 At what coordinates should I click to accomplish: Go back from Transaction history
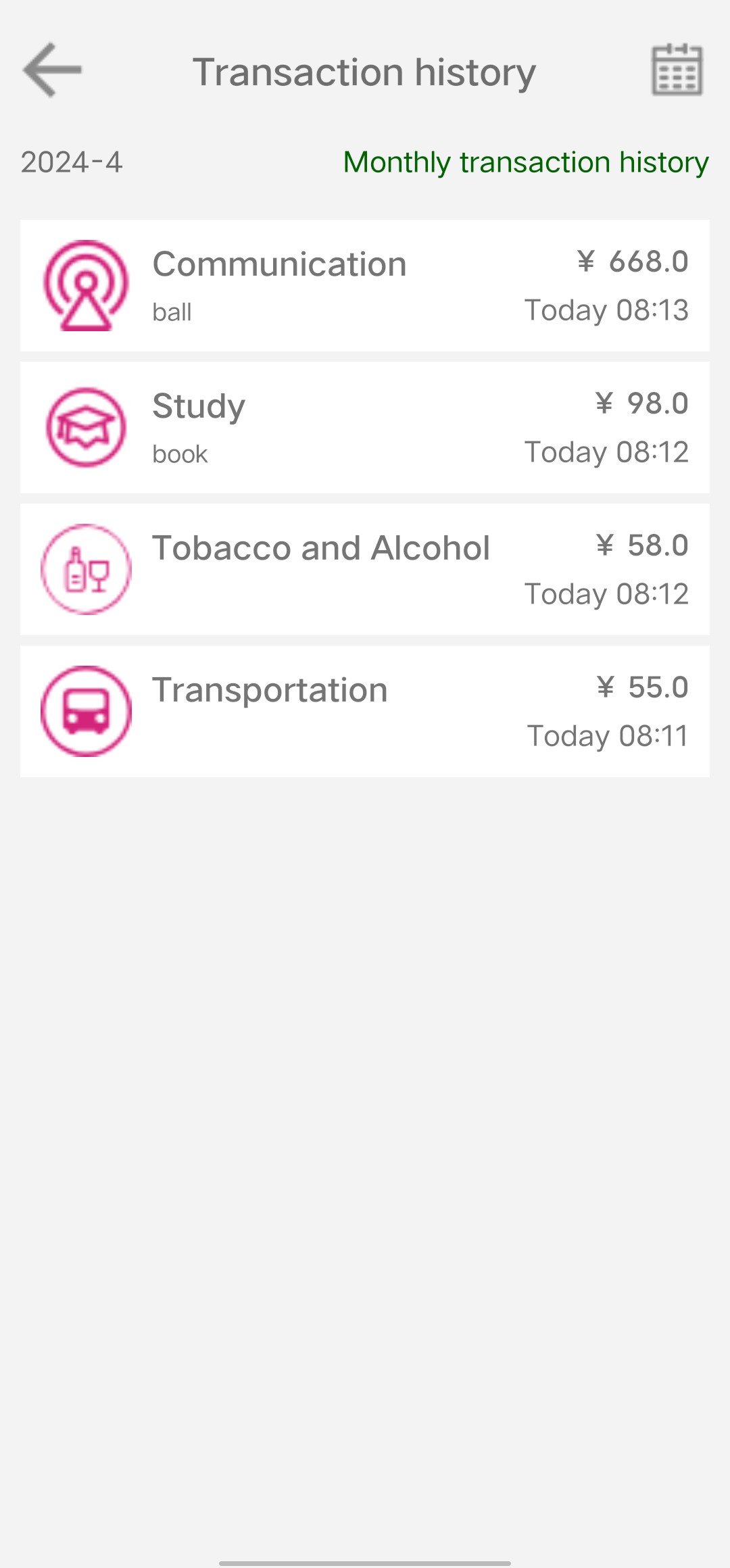pyautogui.click(x=52, y=70)
